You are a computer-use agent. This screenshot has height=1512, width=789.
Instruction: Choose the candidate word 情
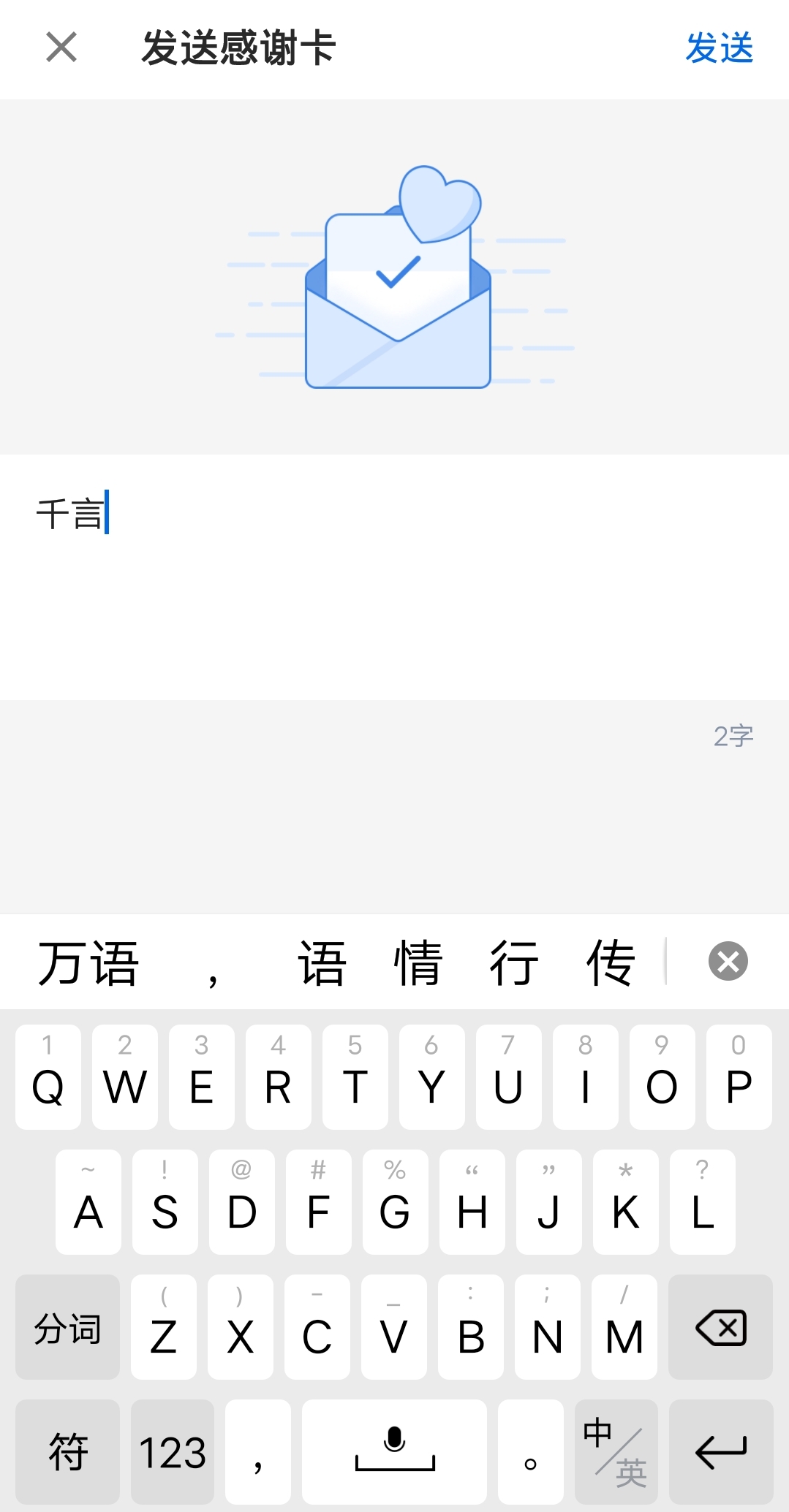coord(418,962)
